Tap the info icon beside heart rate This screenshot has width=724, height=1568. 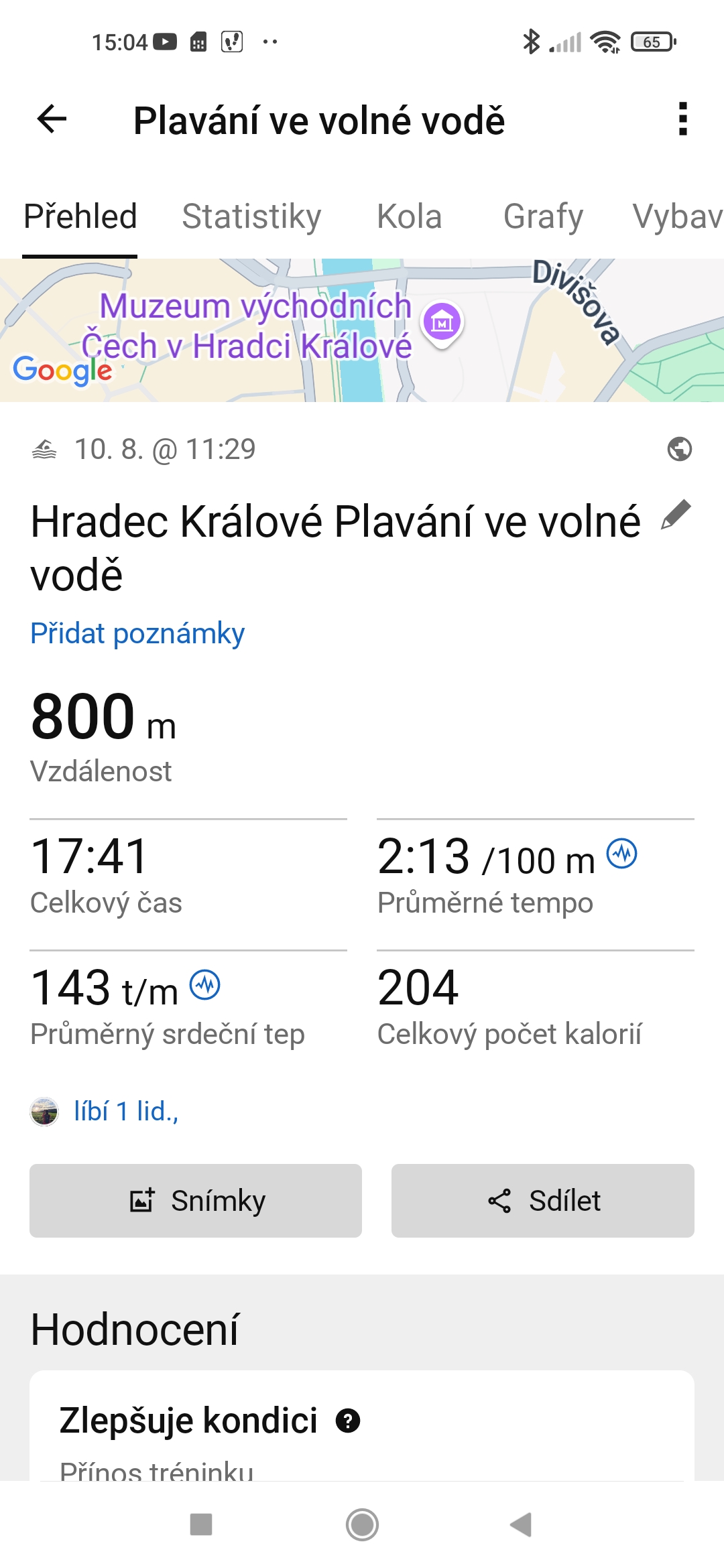click(204, 985)
